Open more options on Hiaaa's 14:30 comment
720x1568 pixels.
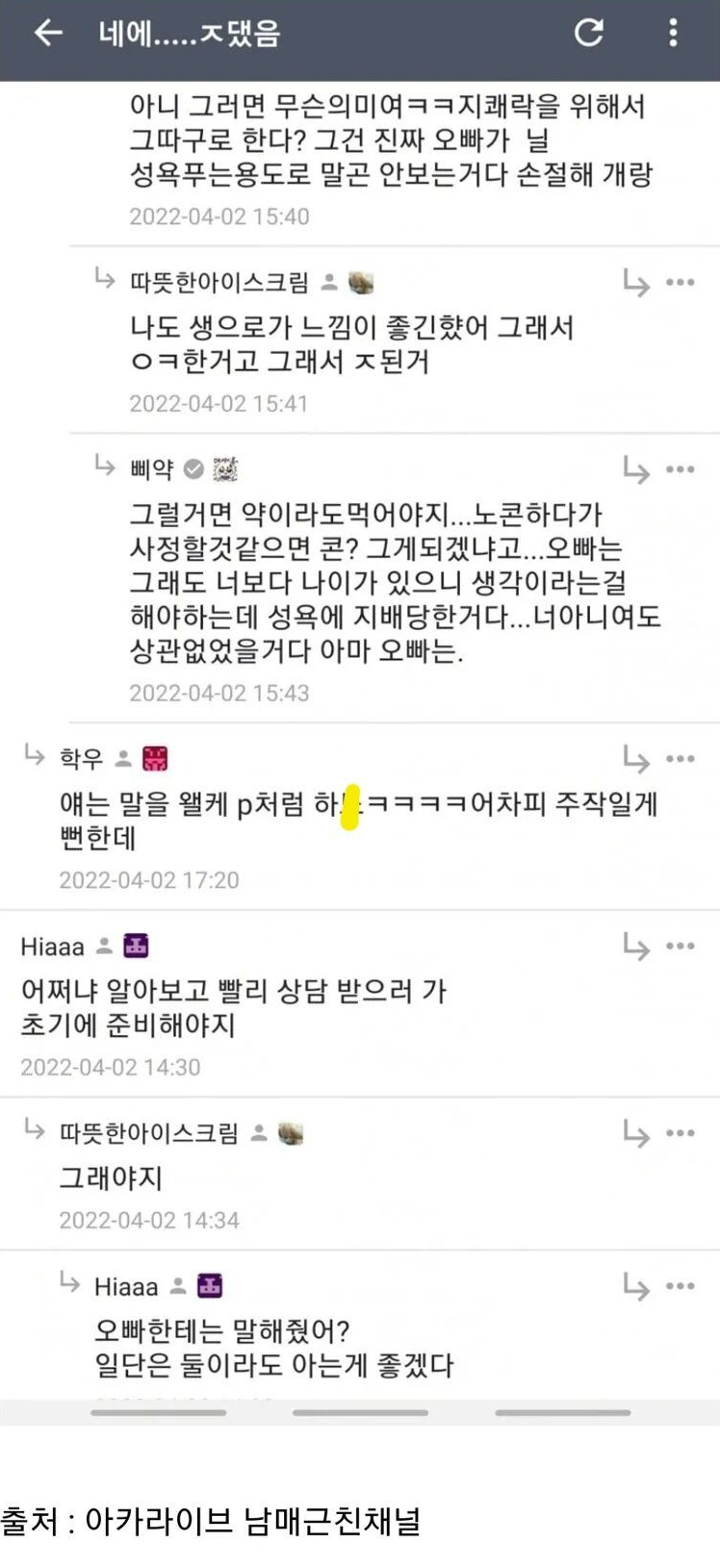(x=681, y=947)
